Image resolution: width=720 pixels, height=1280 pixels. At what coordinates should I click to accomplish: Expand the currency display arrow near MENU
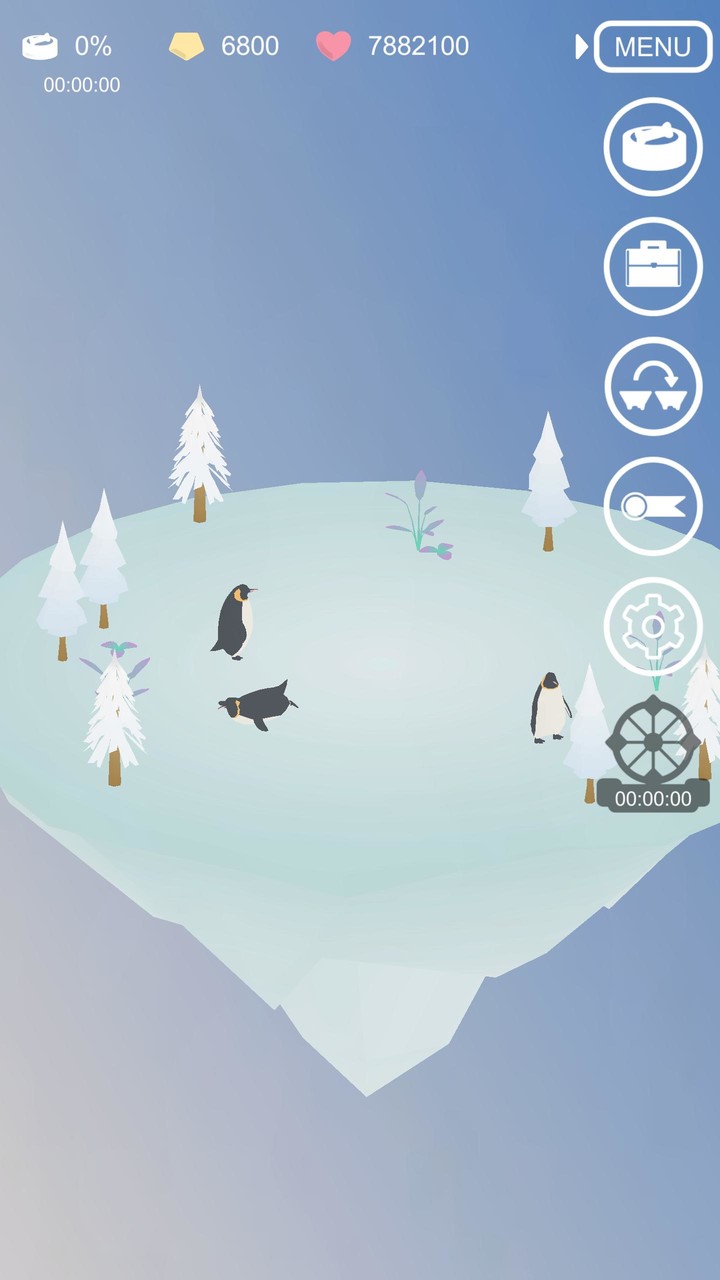tap(583, 47)
